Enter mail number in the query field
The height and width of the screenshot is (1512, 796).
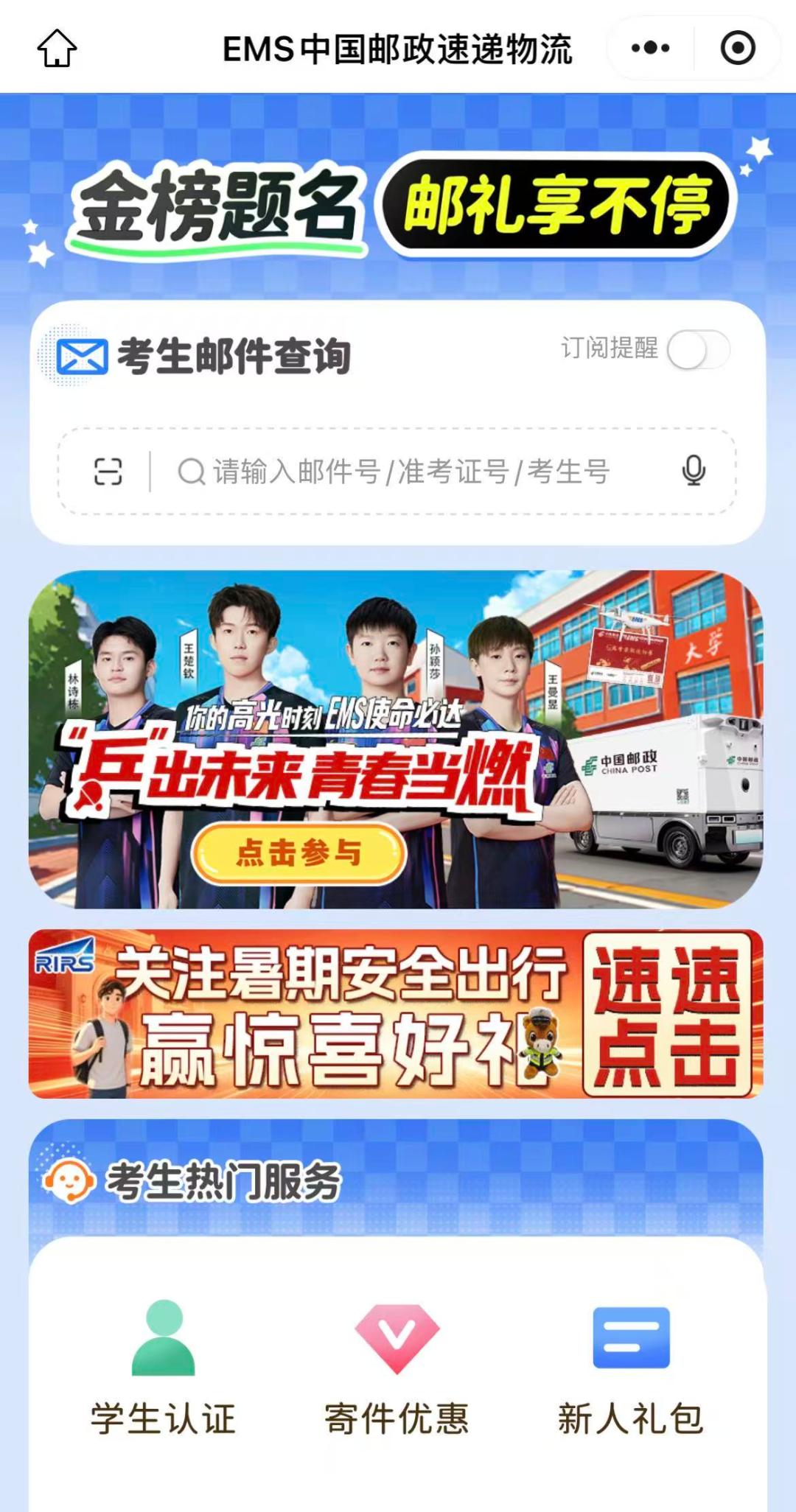tap(411, 472)
